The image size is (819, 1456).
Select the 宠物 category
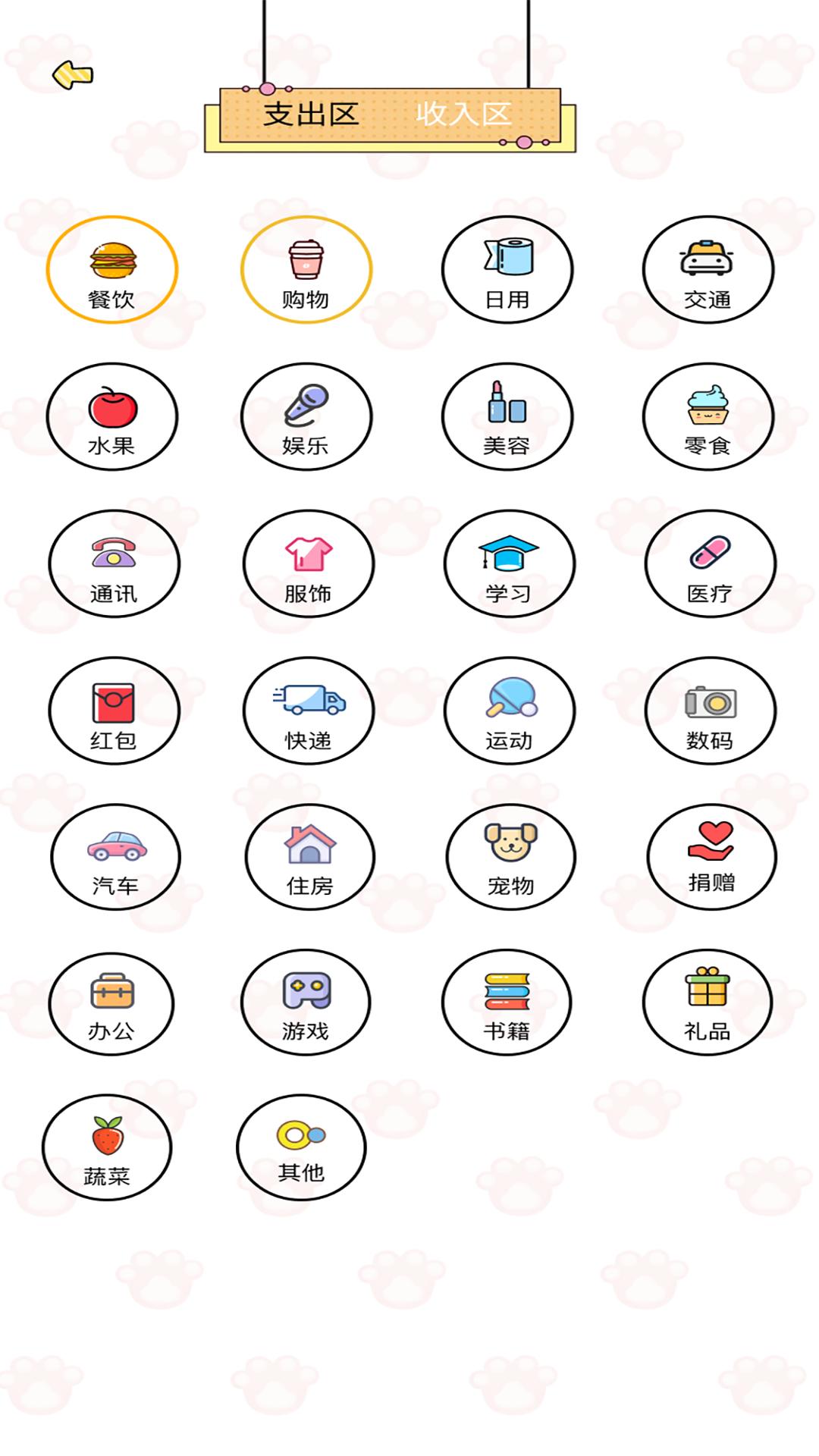[x=511, y=857]
